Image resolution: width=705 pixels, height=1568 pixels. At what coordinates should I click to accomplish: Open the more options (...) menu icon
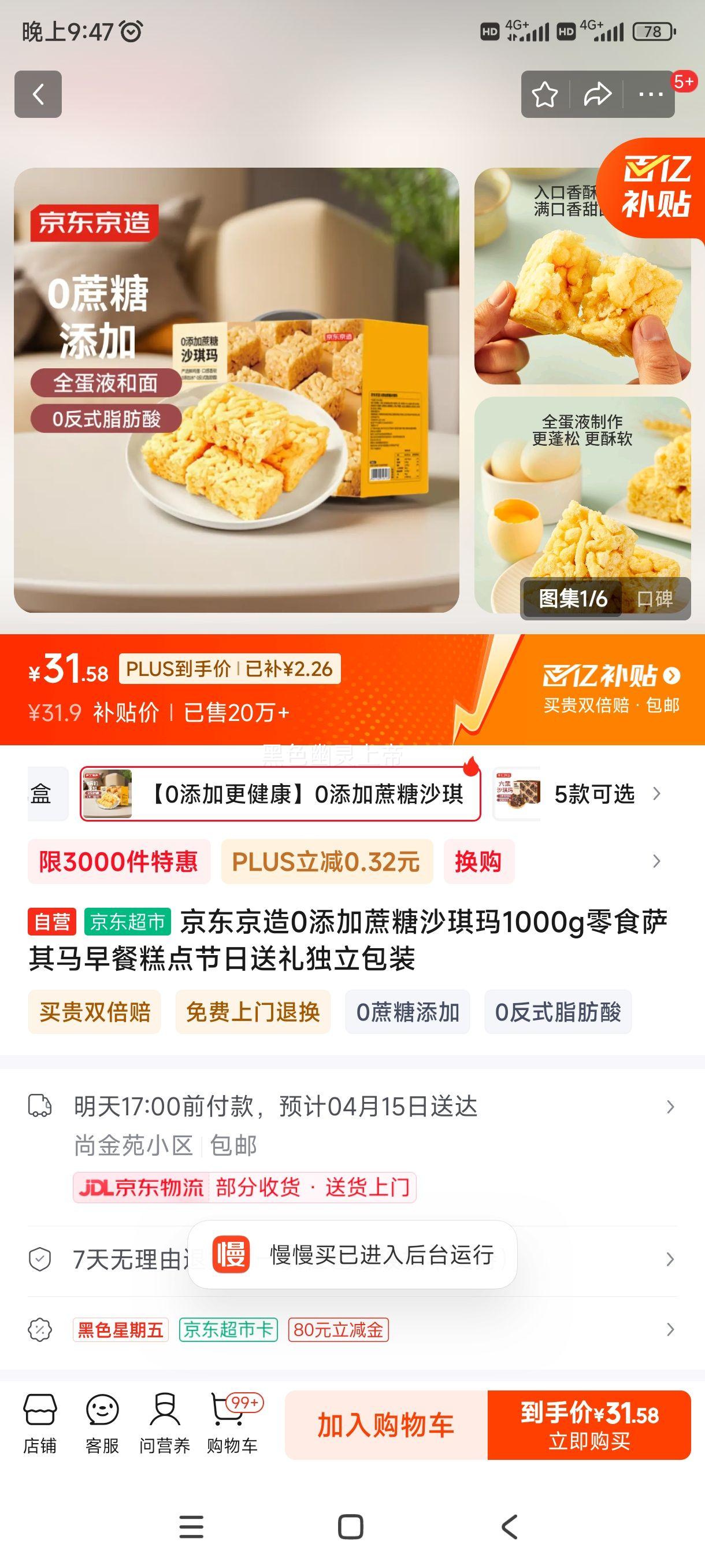point(648,94)
